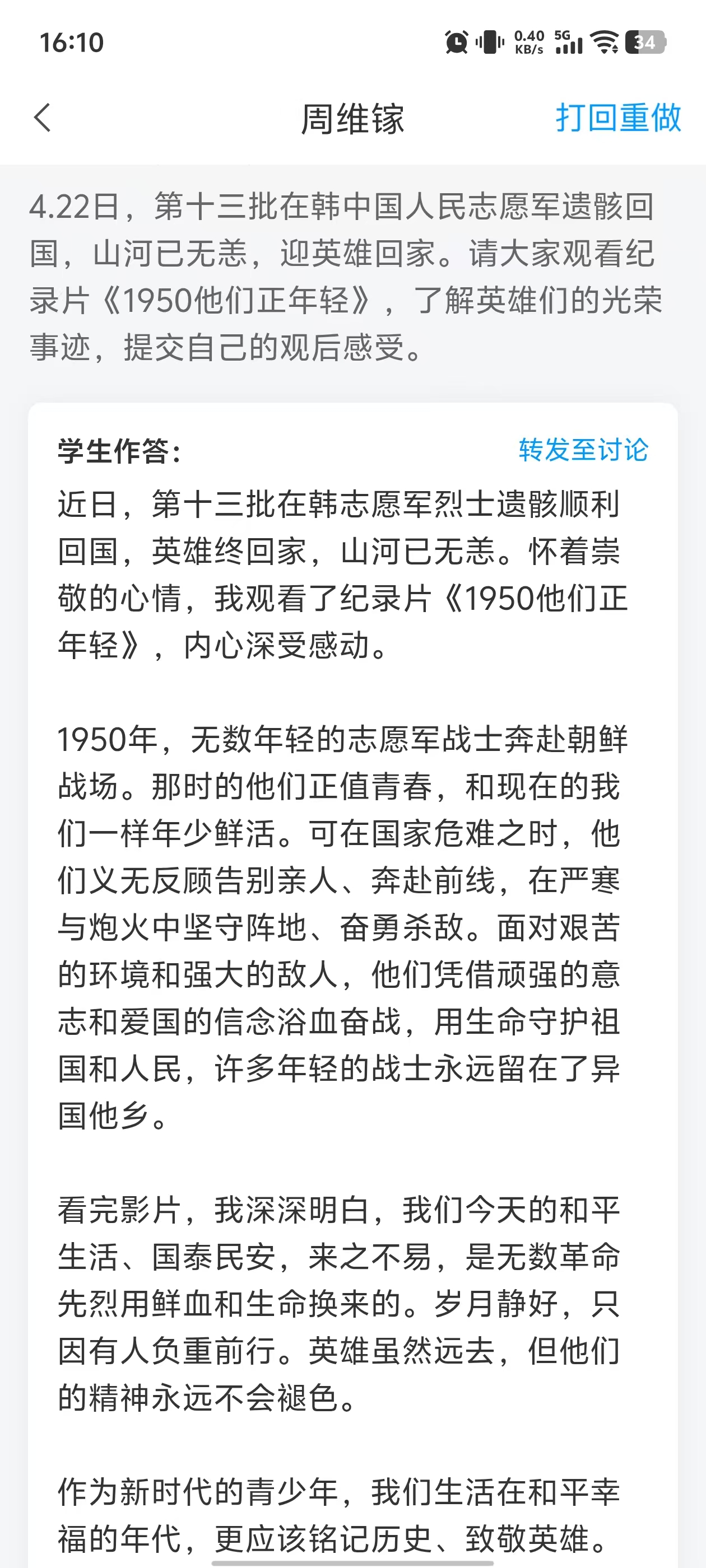Tap 打回重做 to return the work for redo
Image resolution: width=706 pixels, height=1568 pixels.
[617, 118]
